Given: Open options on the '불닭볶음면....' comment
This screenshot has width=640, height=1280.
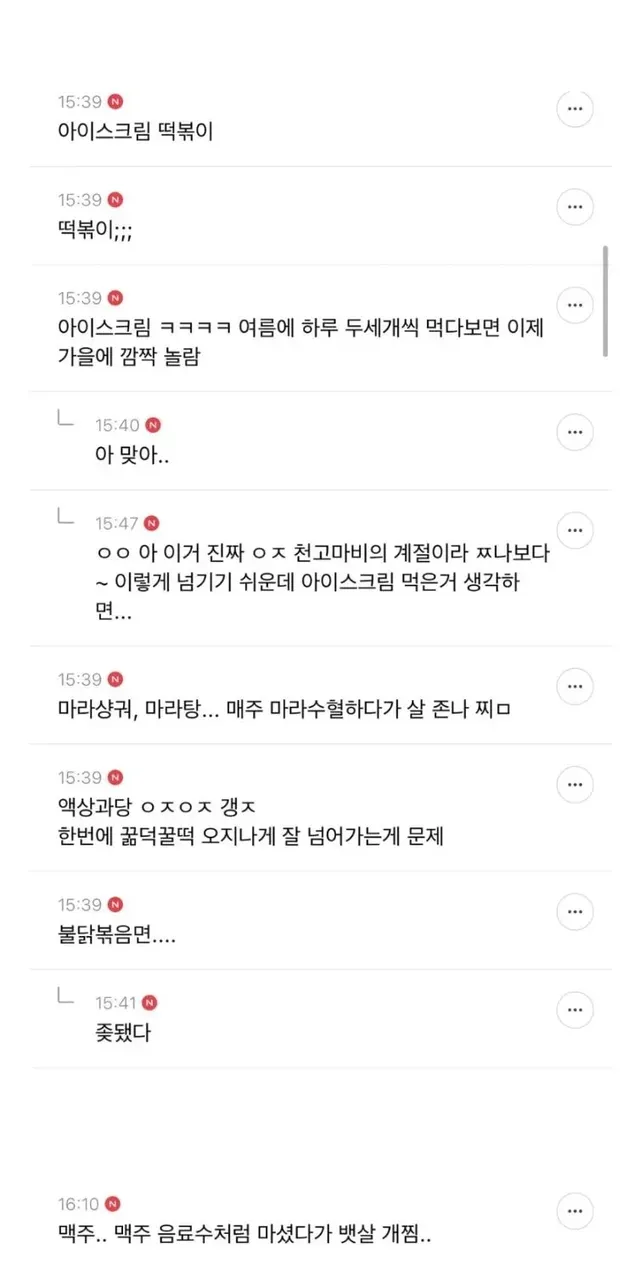Looking at the screenshot, I should click(574, 912).
